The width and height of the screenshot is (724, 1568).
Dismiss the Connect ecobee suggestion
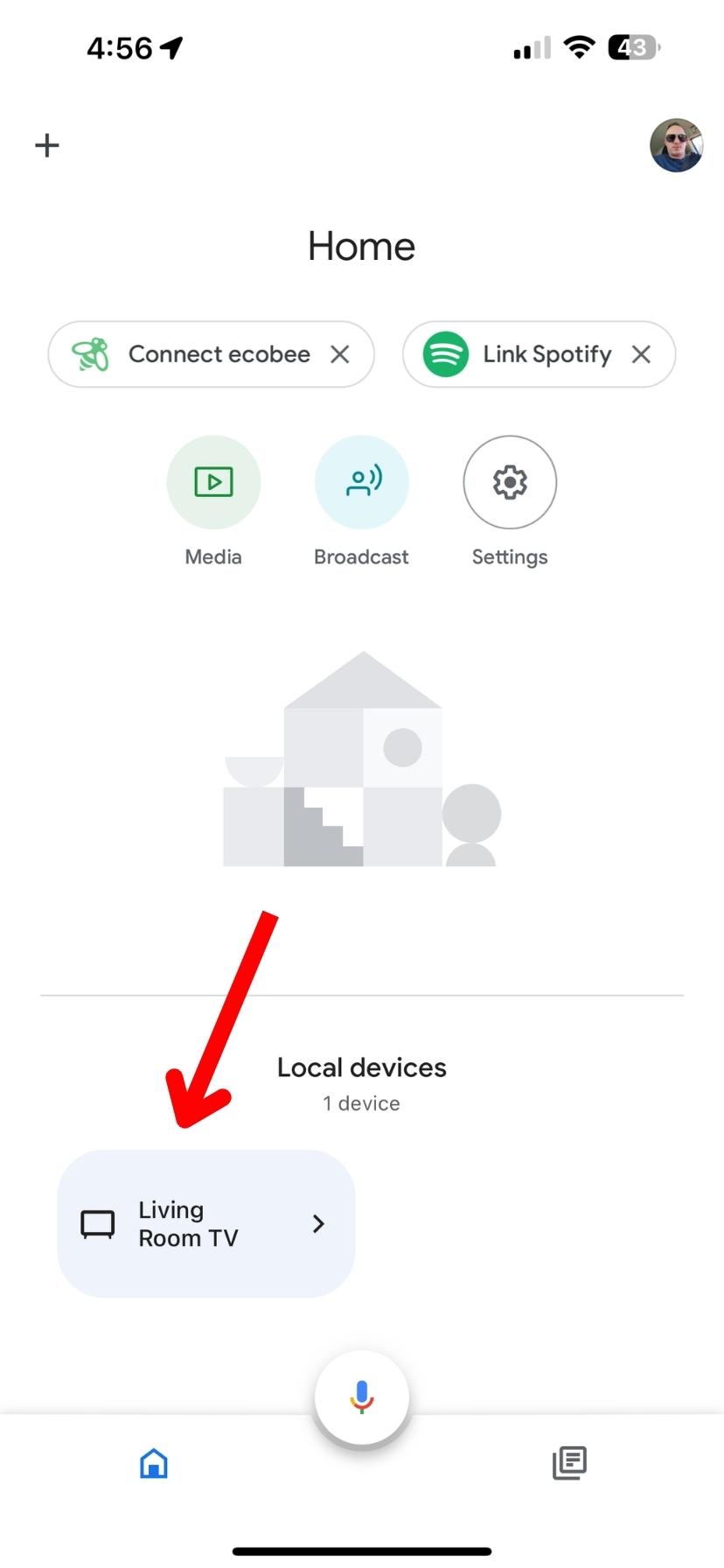(340, 354)
